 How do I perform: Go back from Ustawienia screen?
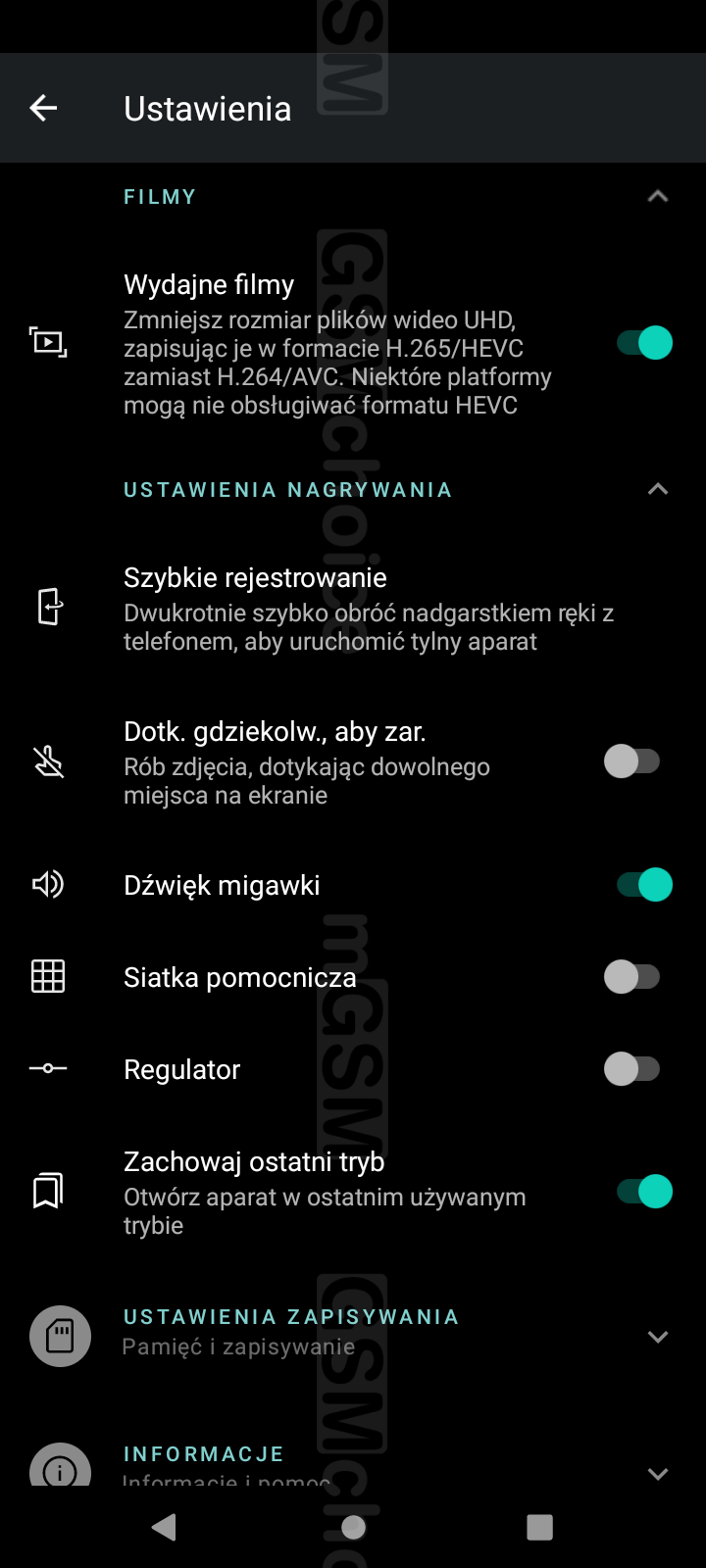[x=44, y=108]
